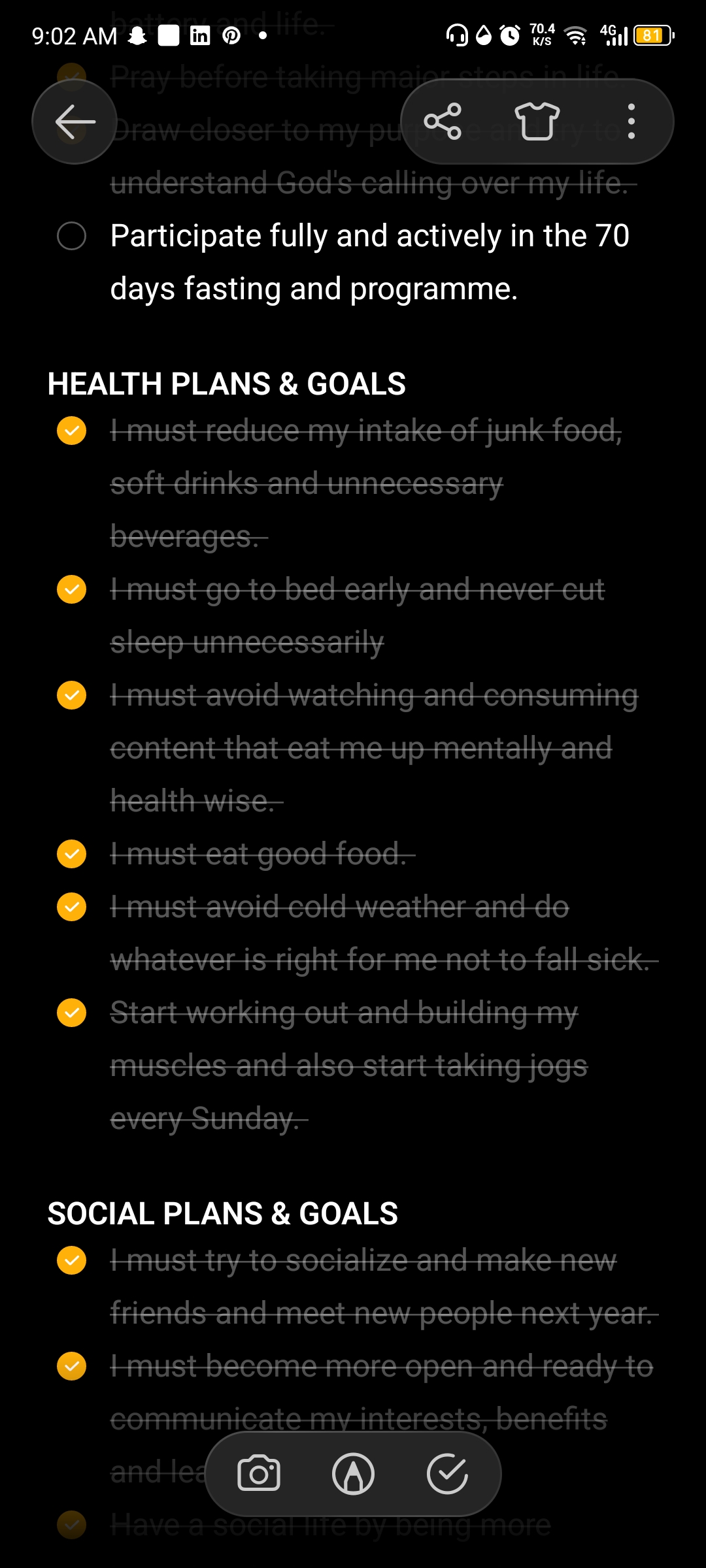Tap the checklist icon in bottom toolbar
This screenshot has width=706, height=1568.
point(447,1474)
